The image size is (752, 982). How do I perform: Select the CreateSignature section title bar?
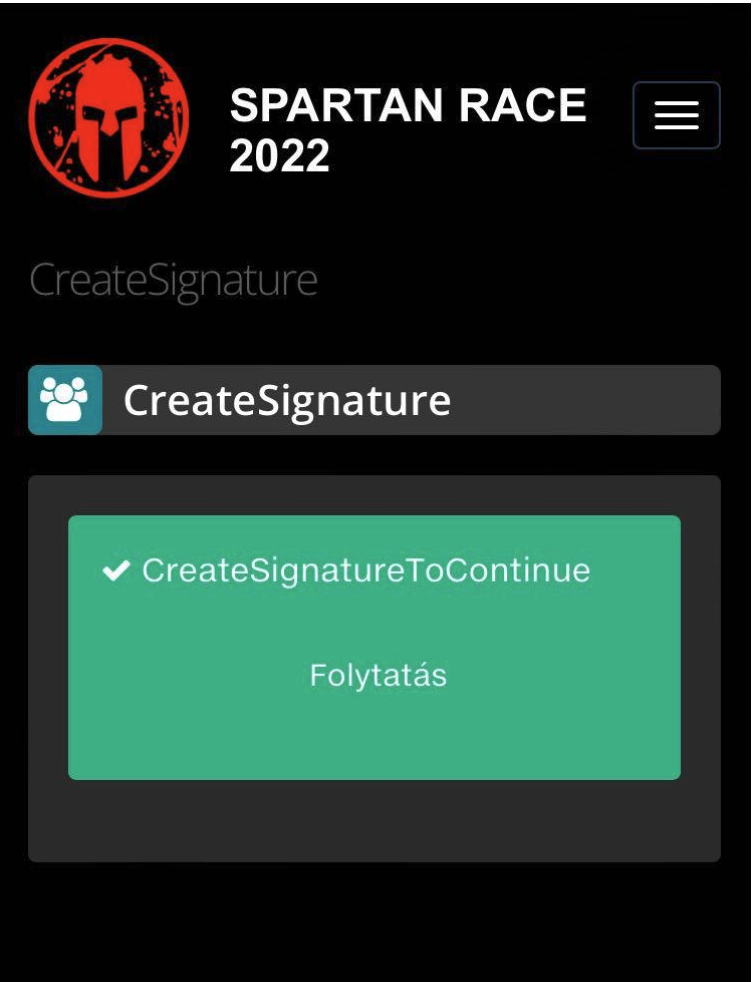point(375,397)
